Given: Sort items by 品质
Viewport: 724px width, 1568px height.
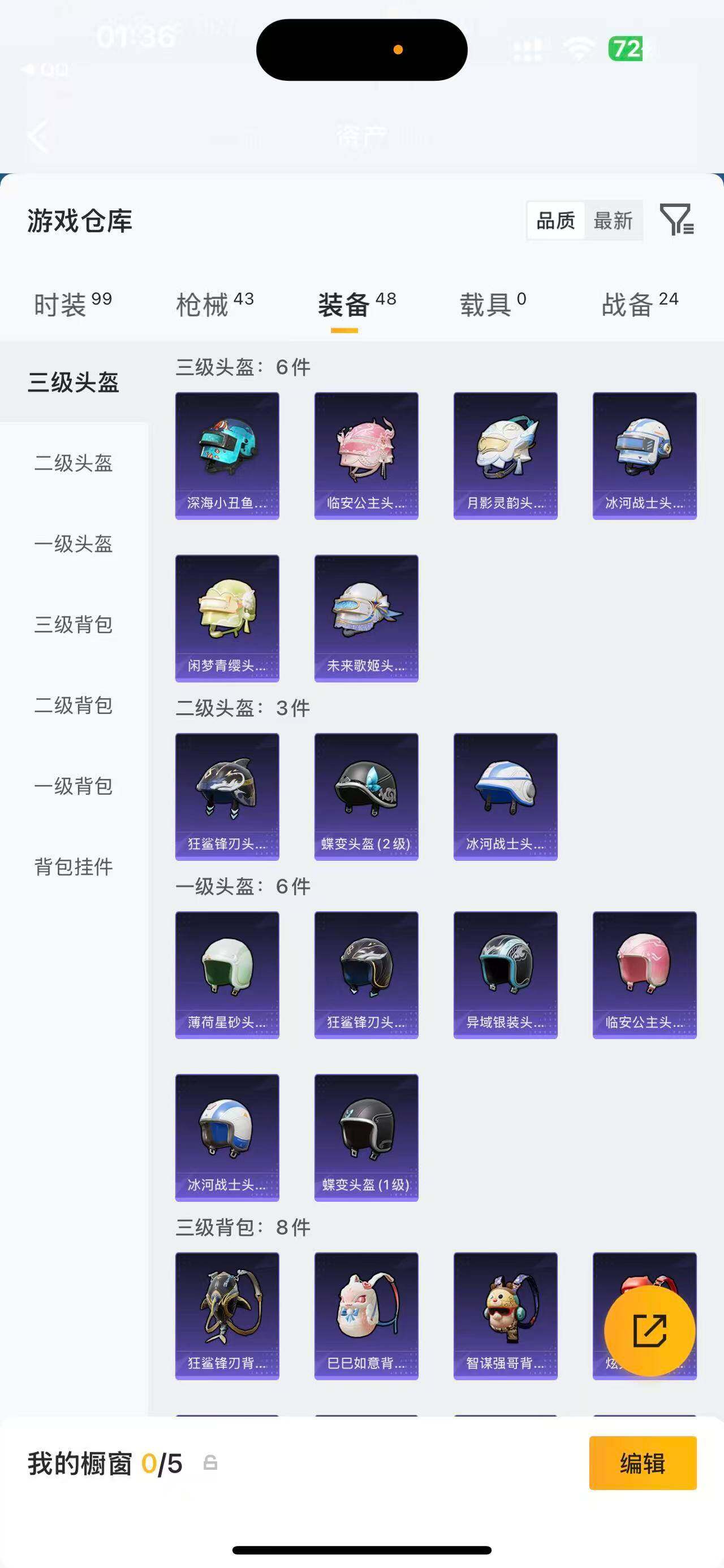Looking at the screenshot, I should (x=555, y=220).
